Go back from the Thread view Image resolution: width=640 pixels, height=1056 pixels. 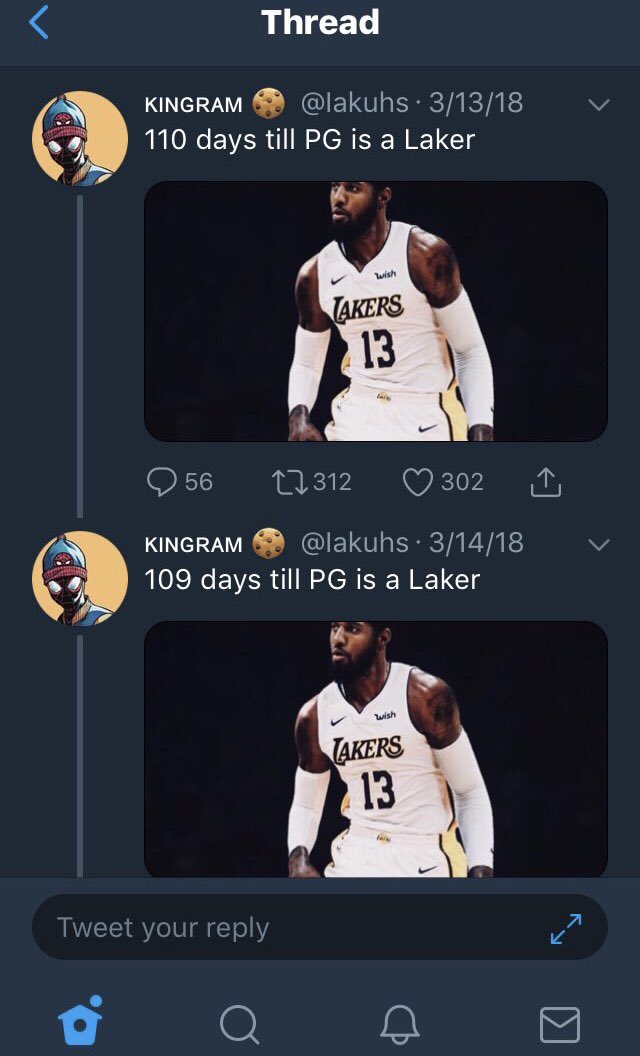[x=39, y=22]
